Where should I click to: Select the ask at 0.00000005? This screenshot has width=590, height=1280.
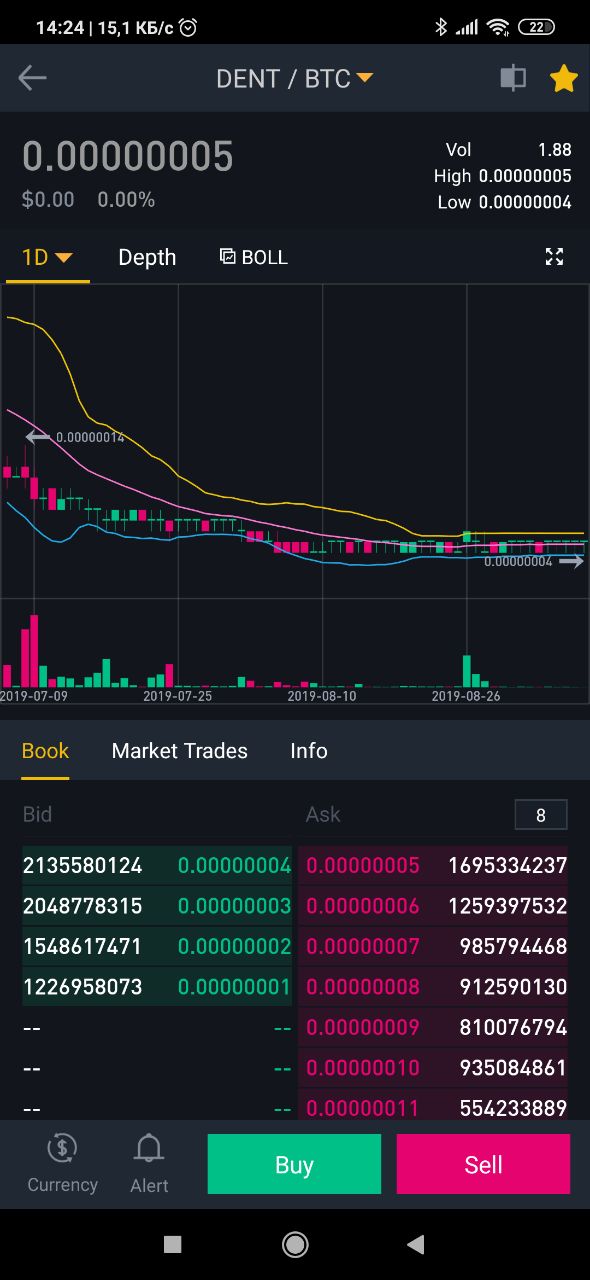pyautogui.click(x=433, y=866)
